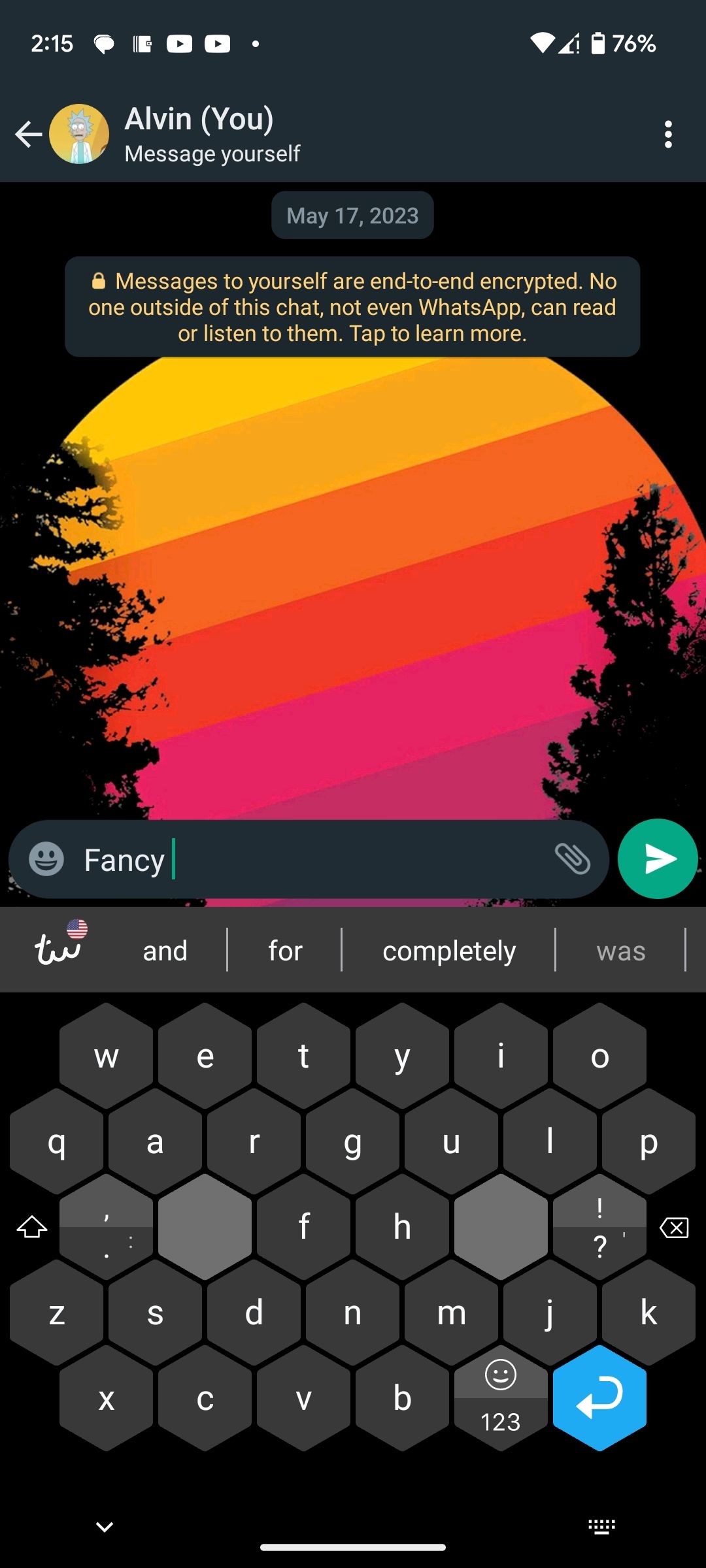The image size is (706, 1568).
Task: Tap the backspace key
Action: point(674,1228)
